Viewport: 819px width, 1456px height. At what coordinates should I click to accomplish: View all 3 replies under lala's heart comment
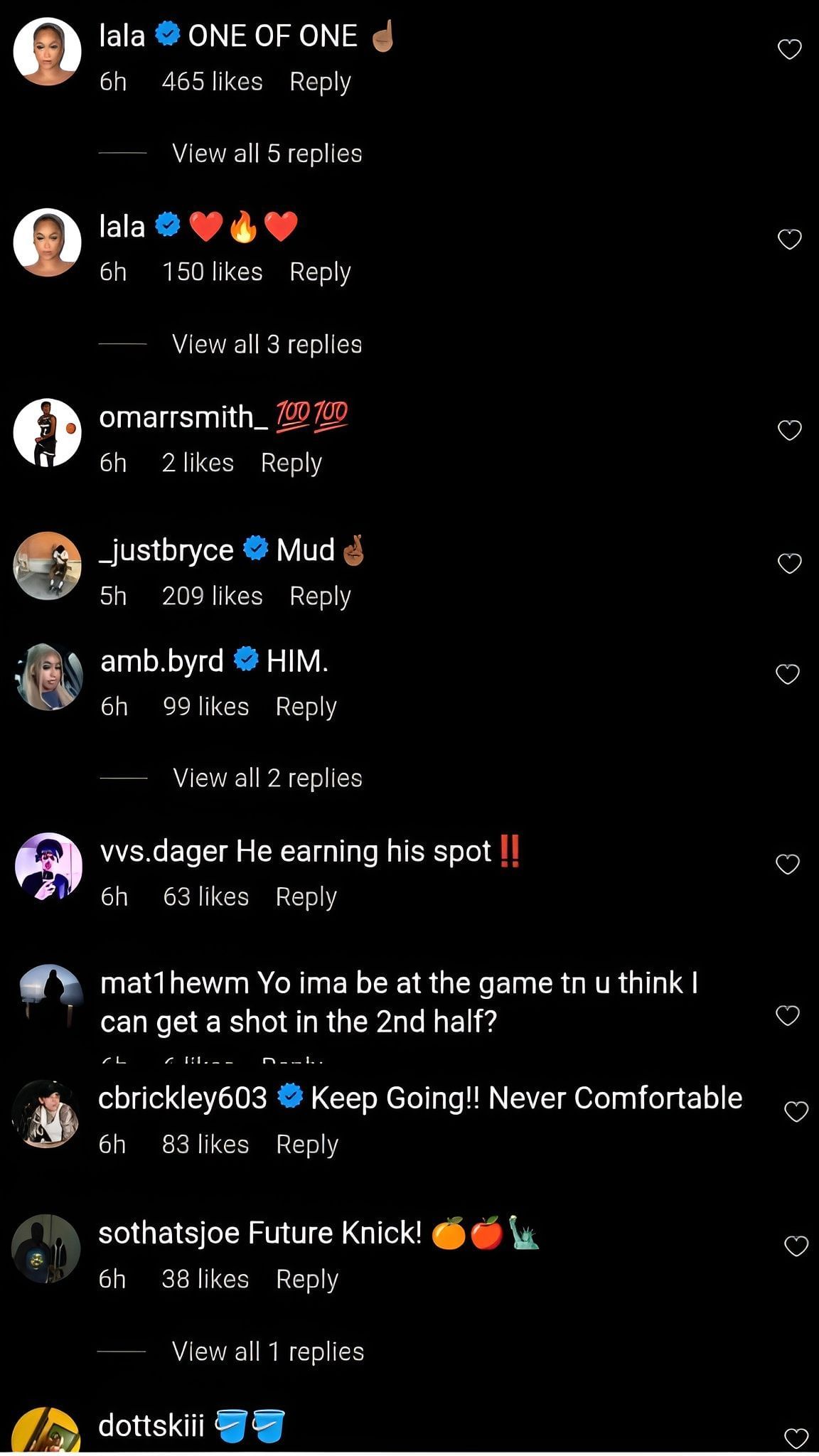coord(265,343)
